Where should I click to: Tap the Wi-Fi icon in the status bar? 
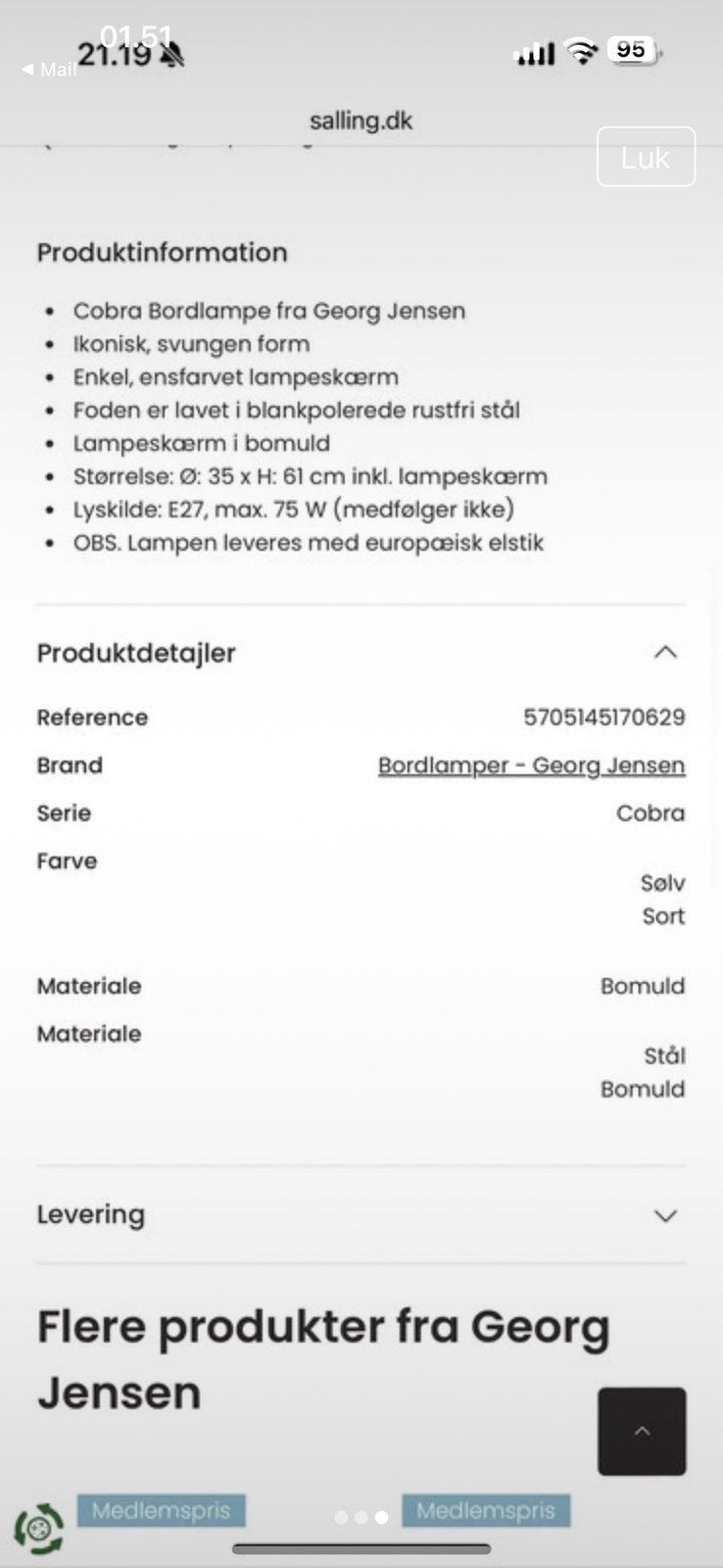tap(580, 54)
